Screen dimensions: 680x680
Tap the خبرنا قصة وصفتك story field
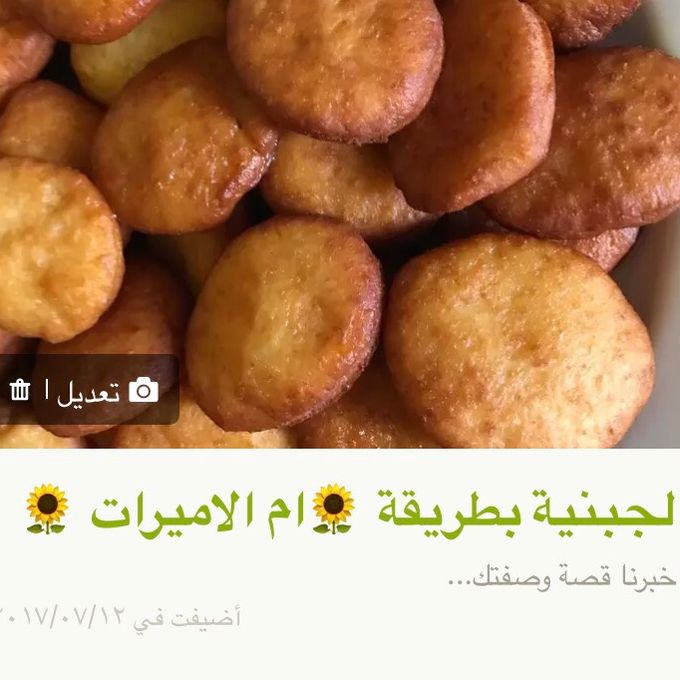[x=560, y=578]
